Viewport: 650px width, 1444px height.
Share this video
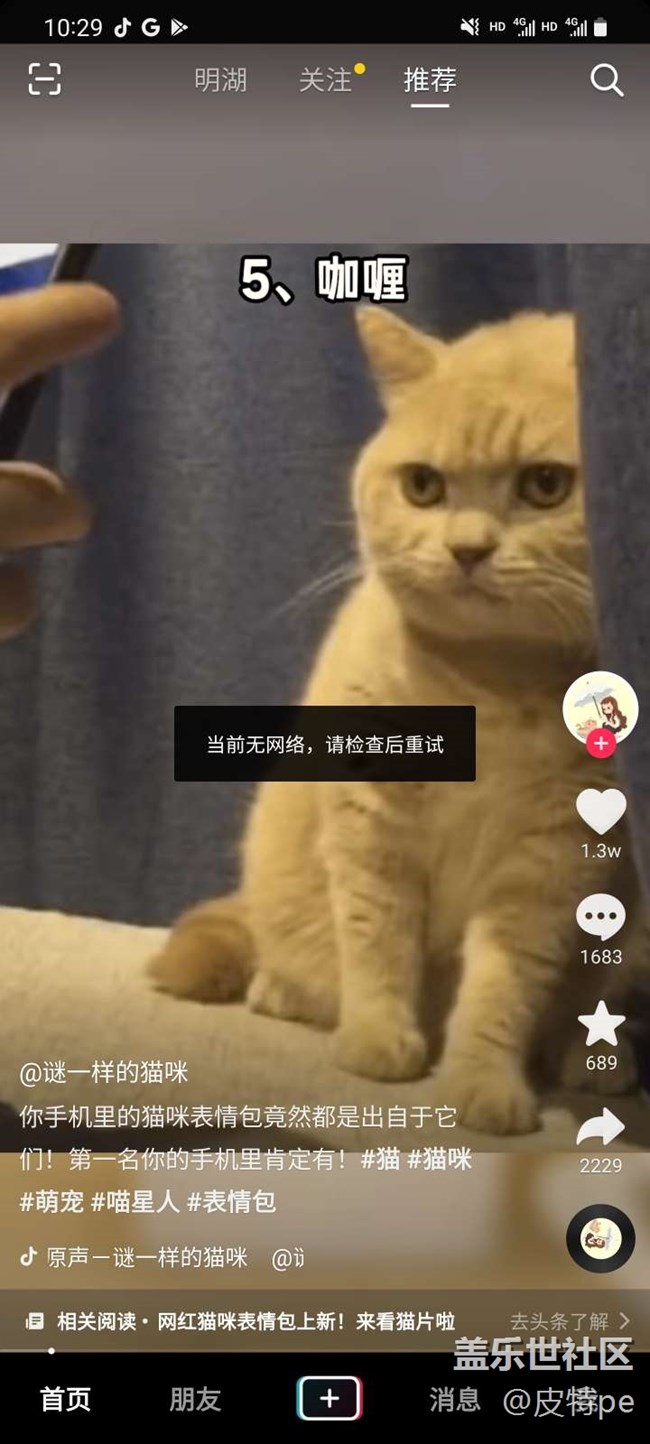point(601,1128)
